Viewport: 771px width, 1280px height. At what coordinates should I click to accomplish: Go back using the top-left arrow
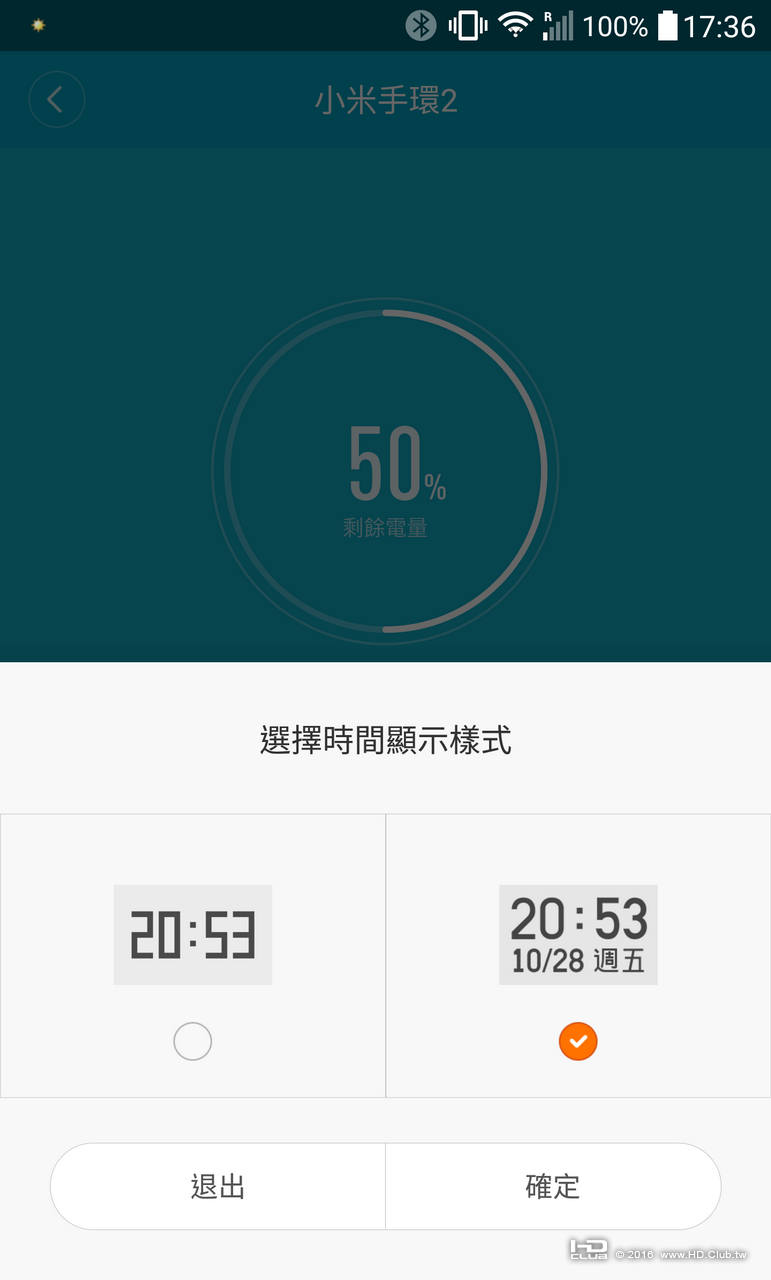pos(57,100)
